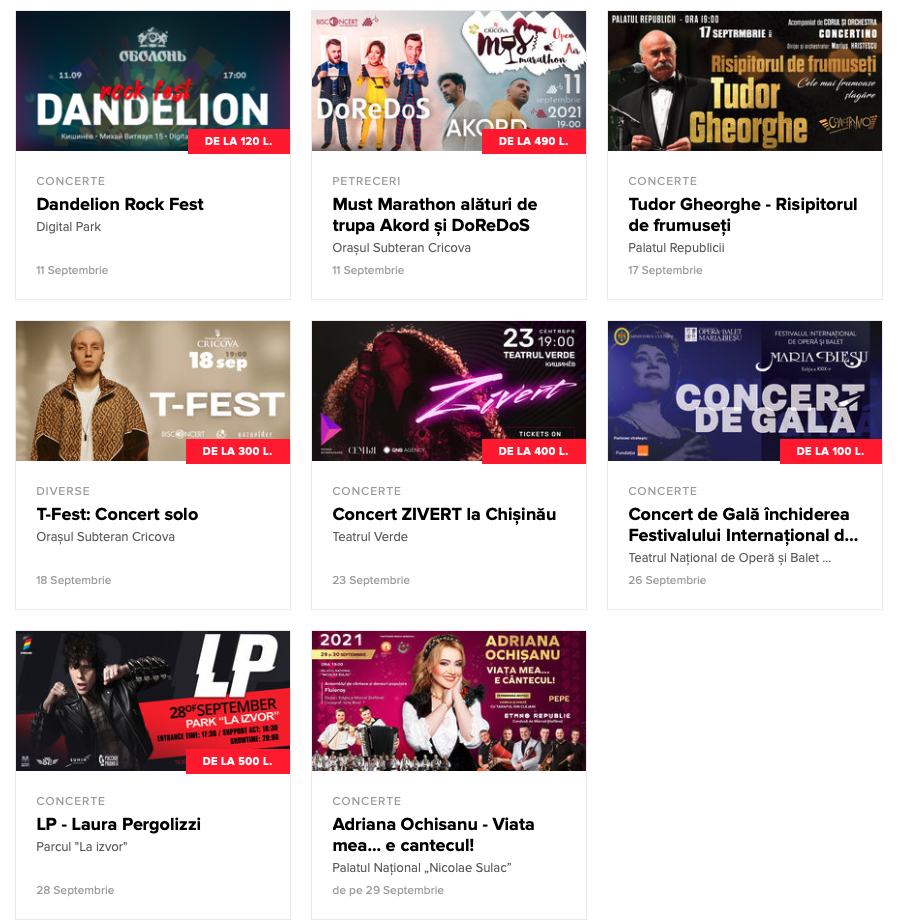Screen dimensions: 900x923
Task: View Tudor Gheorghe - Risipitorul de frumuseți concert
Action: pos(742,215)
